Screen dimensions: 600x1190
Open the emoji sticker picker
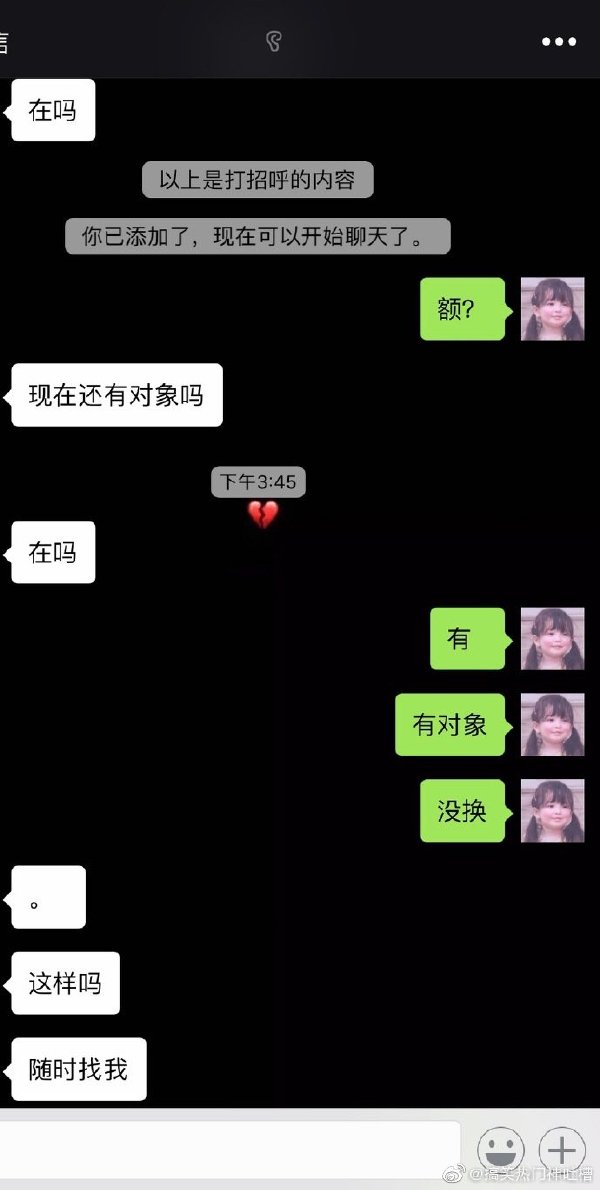click(x=501, y=1149)
